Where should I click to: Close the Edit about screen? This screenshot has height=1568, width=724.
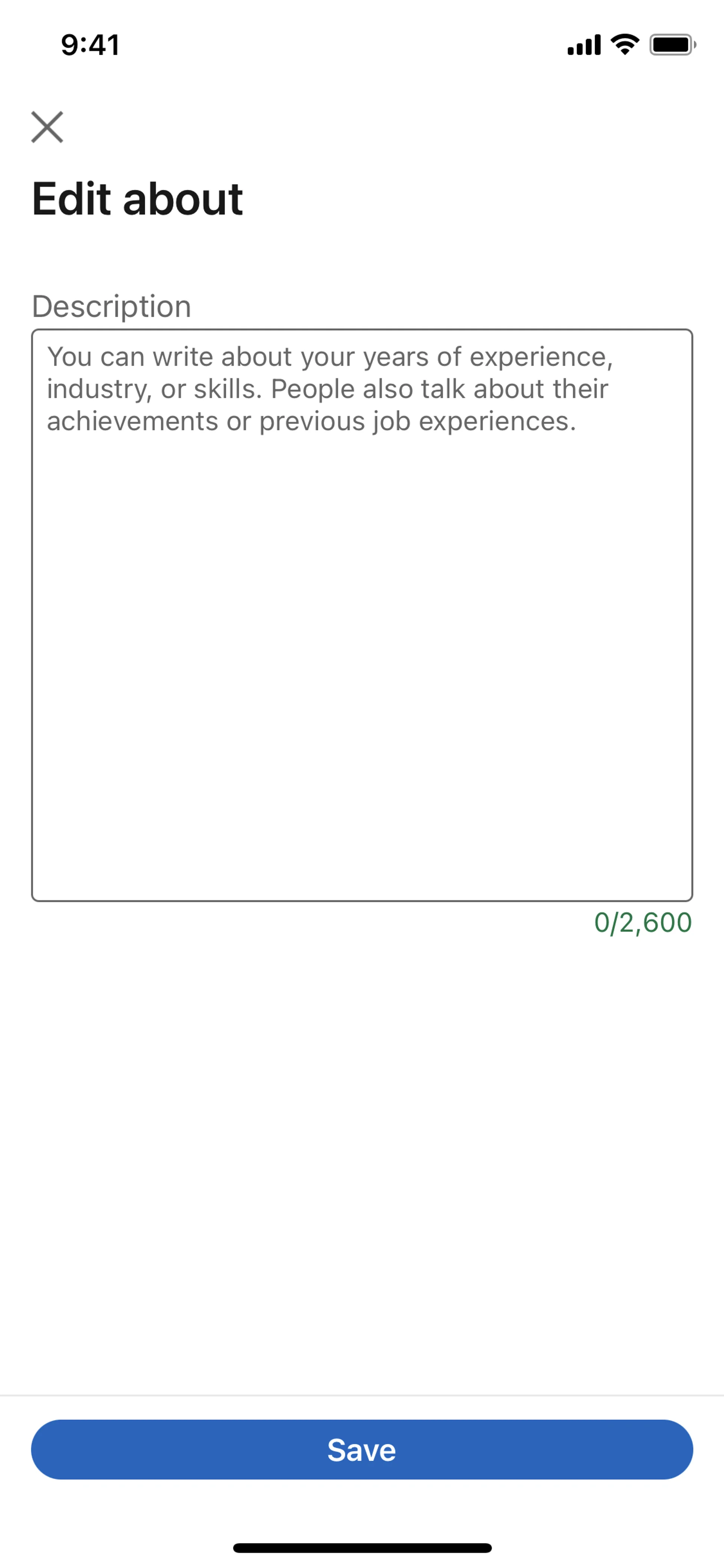[x=48, y=127]
